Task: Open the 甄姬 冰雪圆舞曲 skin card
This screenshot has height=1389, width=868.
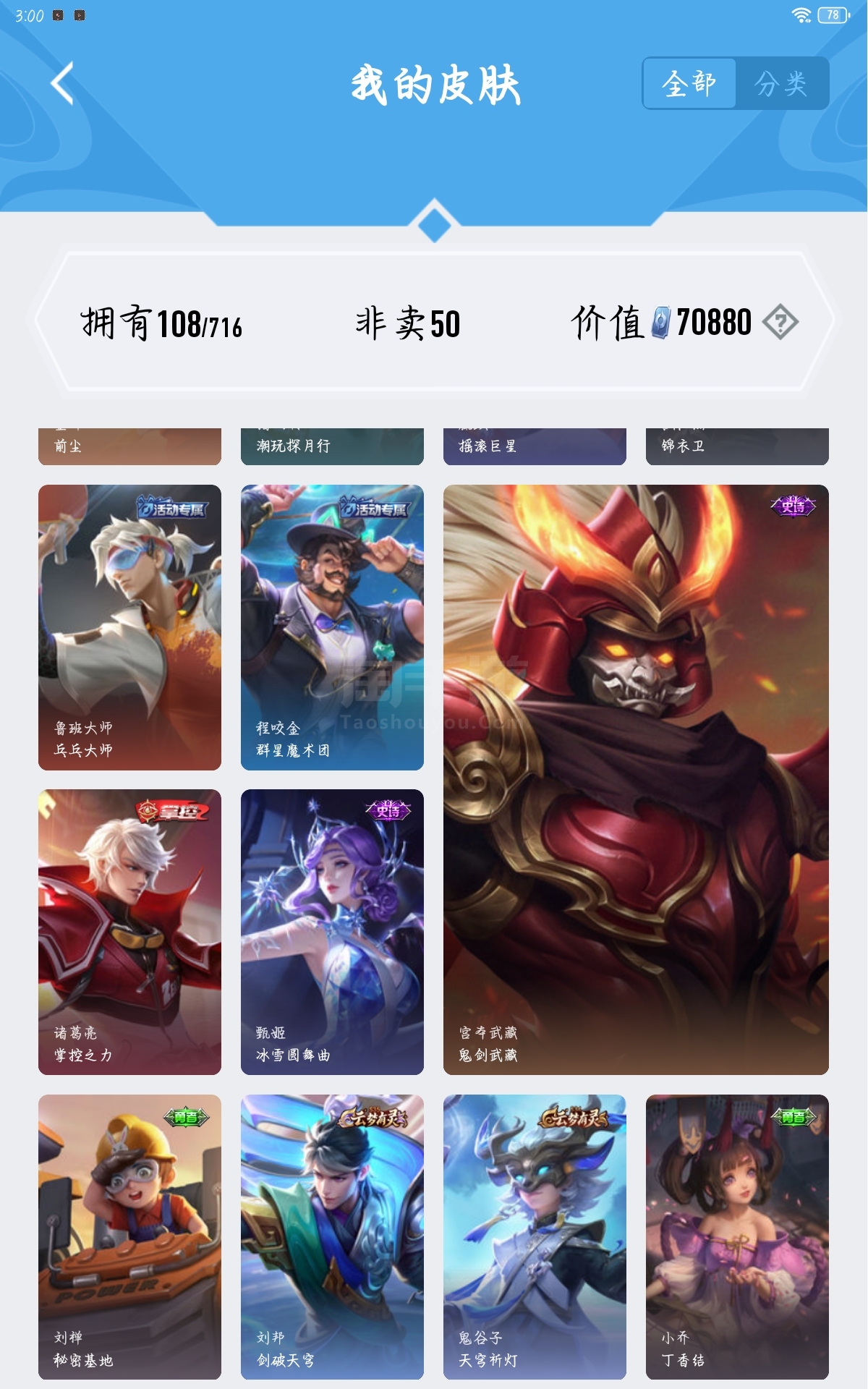Action: click(x=332, y=932)
